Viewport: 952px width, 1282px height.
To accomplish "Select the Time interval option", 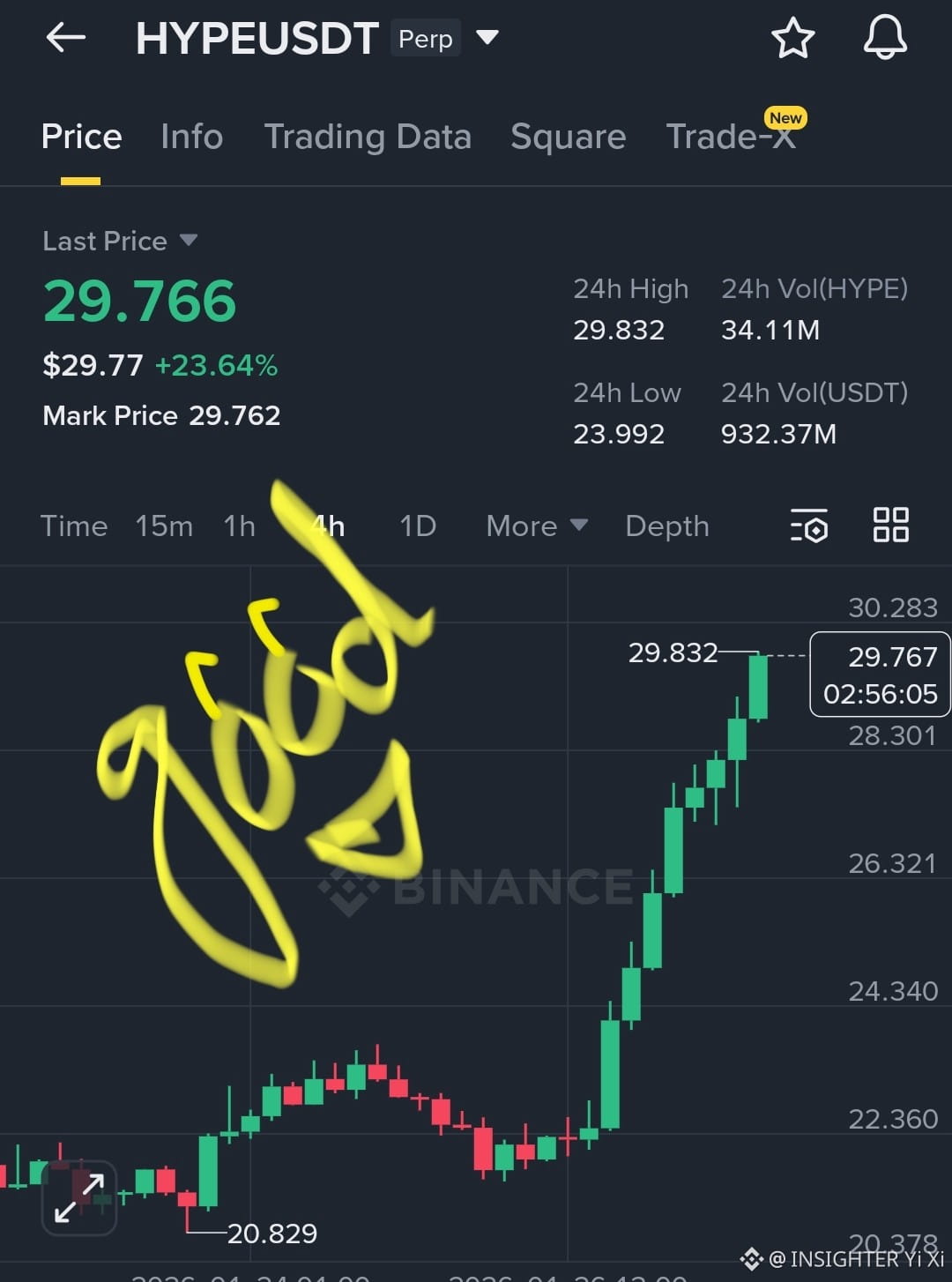I will click(x=74, y=525).
